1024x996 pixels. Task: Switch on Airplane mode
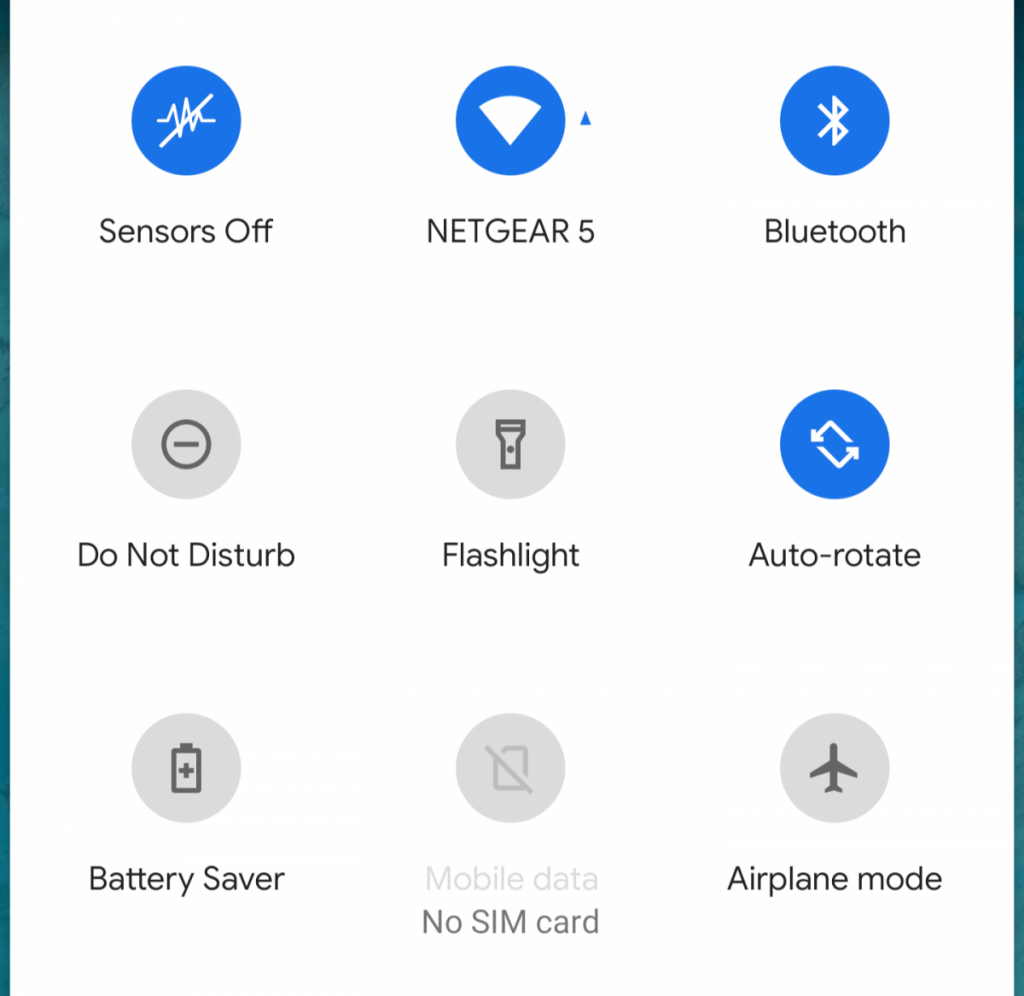point(834,768)
